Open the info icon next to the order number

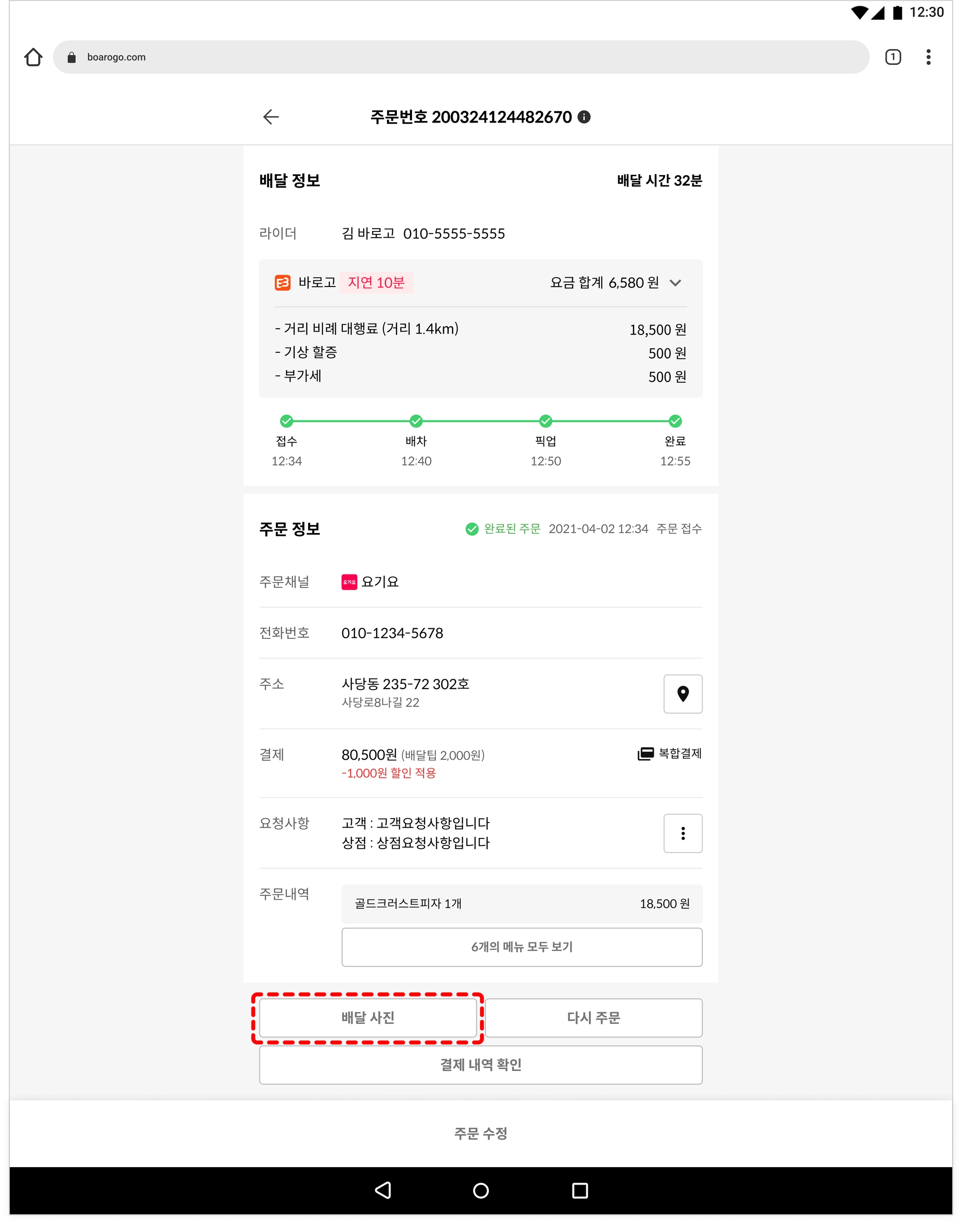tap(584, 117)
